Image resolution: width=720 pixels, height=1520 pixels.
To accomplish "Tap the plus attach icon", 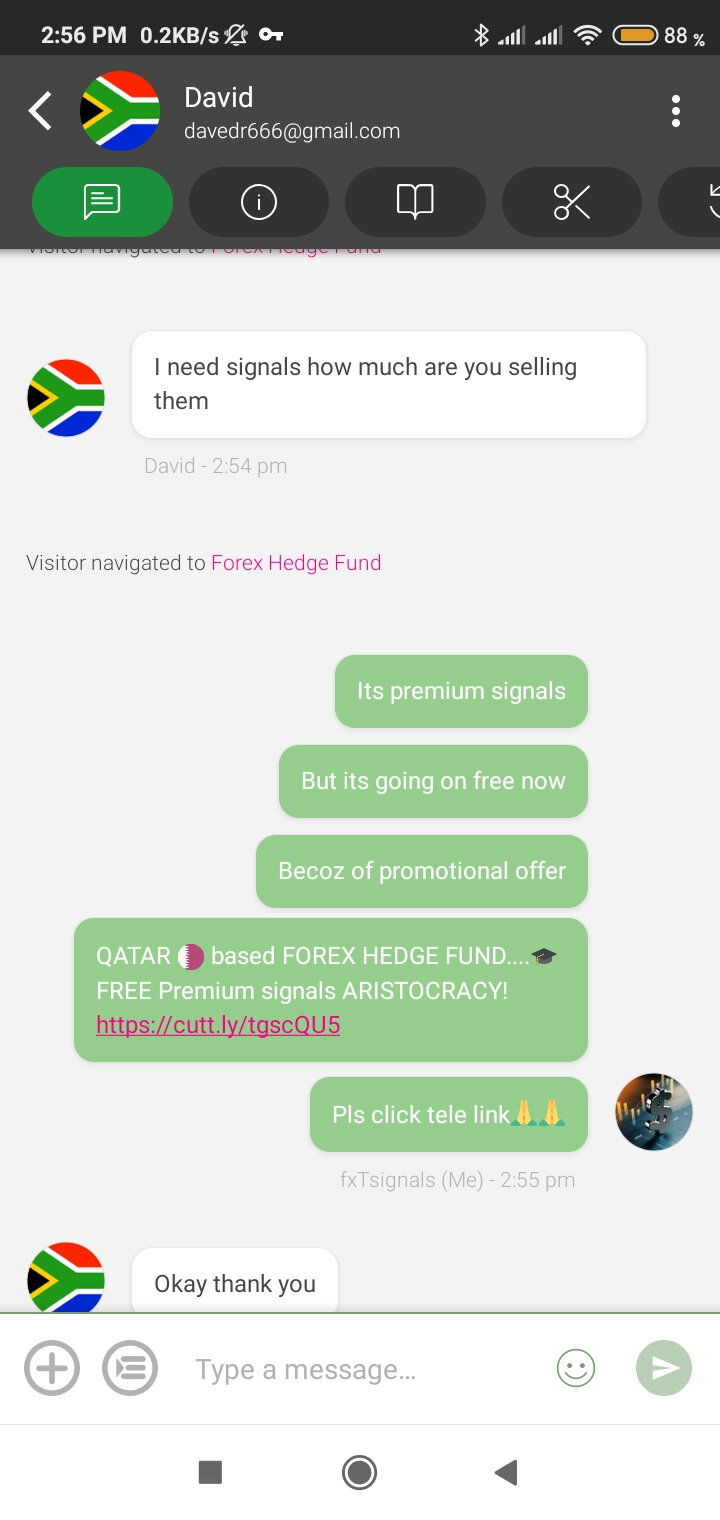I will point(52,1368).
